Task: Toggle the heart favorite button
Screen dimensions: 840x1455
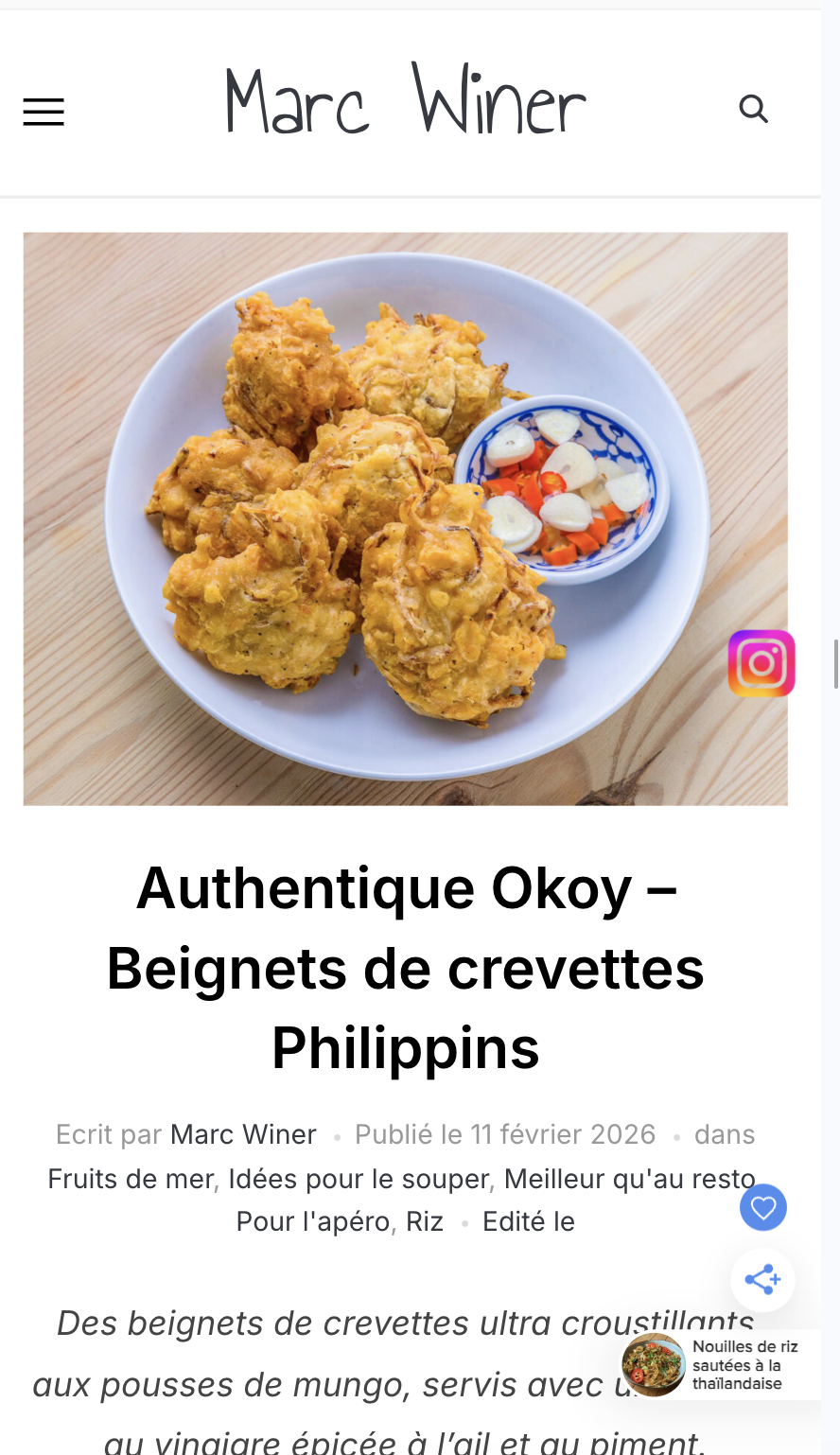Action: point(762,1206)
